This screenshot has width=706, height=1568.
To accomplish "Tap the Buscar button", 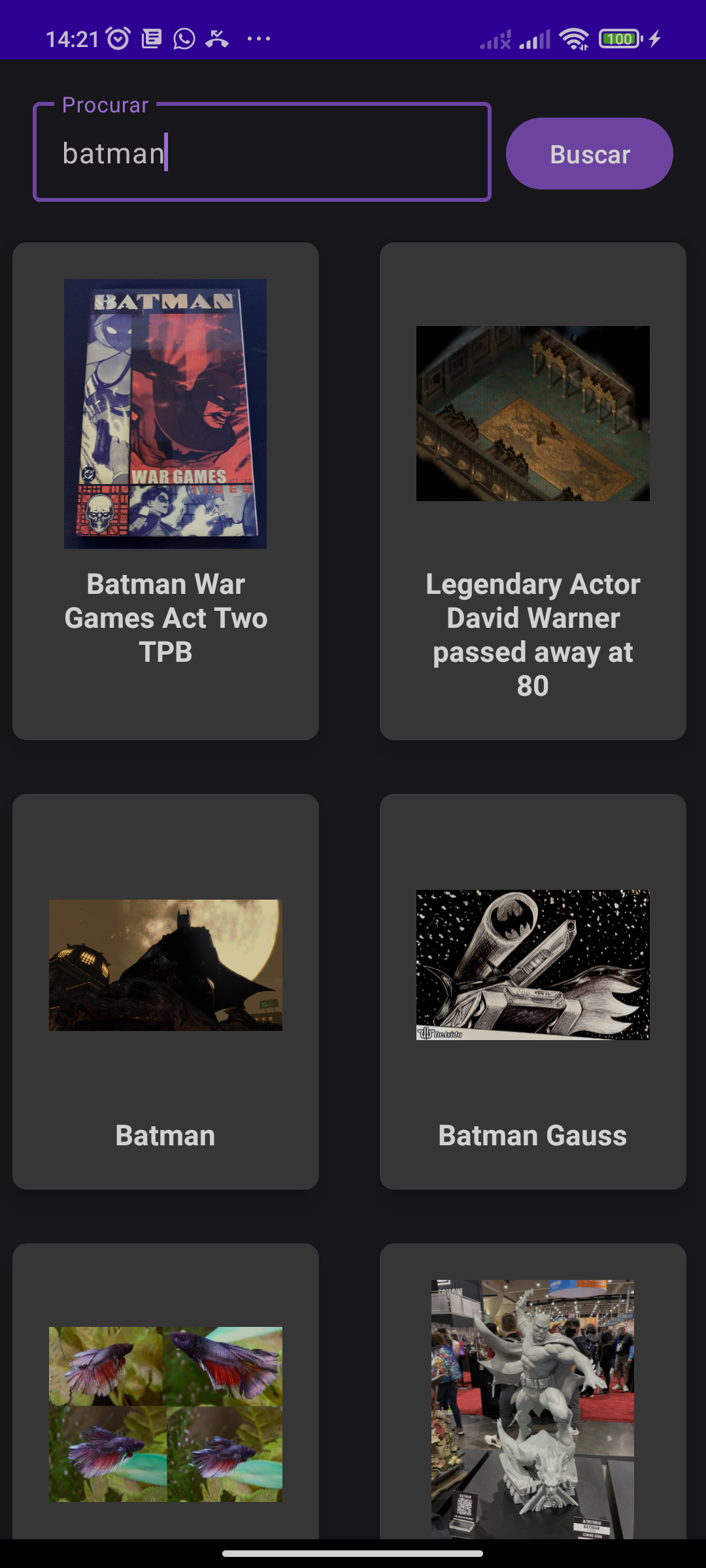I will click(589, 154).
